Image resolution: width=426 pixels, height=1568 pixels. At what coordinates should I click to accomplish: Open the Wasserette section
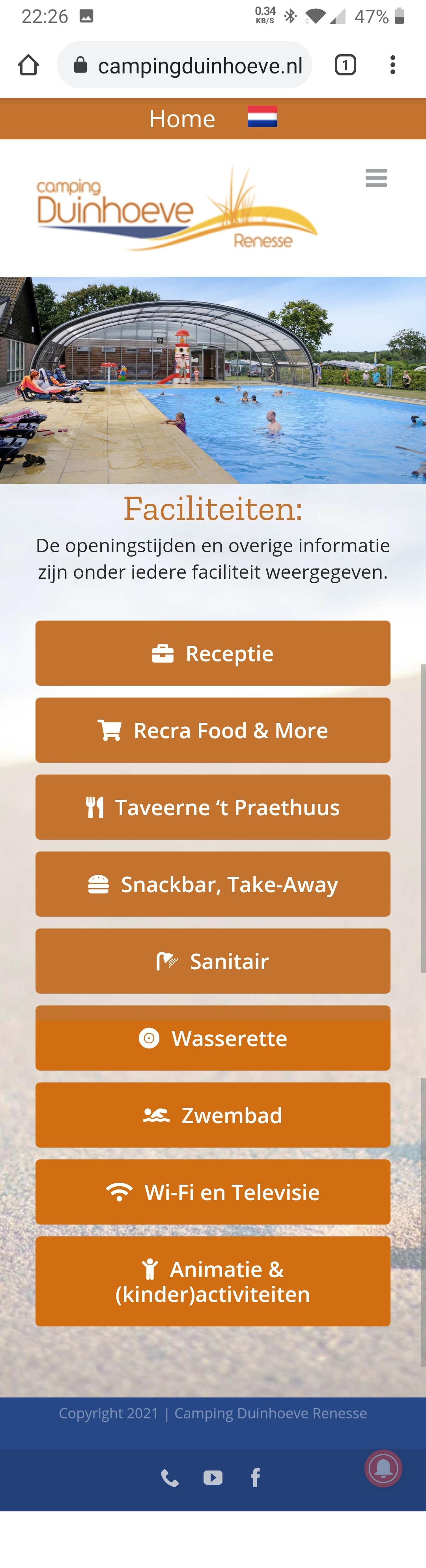click(213, 1038)
